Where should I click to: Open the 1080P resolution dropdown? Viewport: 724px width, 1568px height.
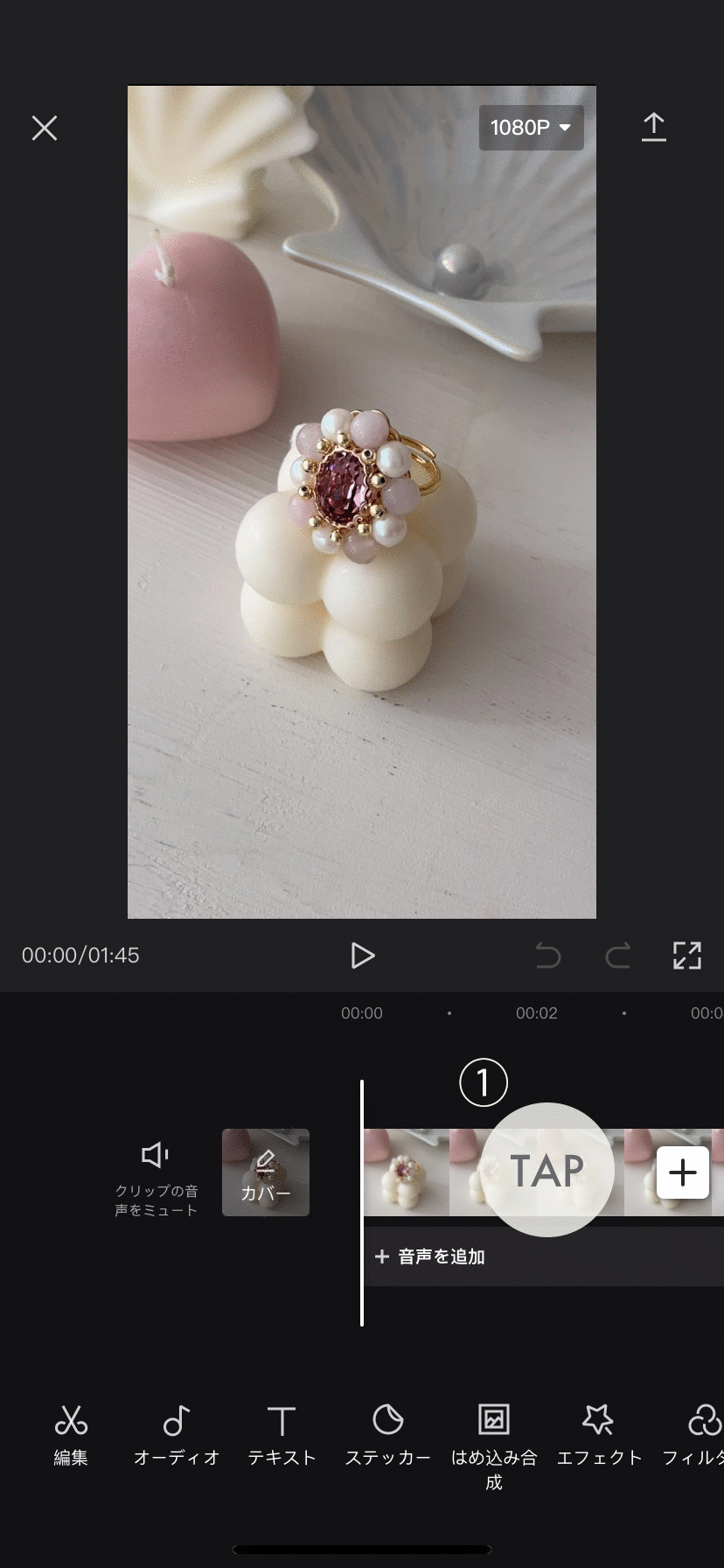coord(531,128)
